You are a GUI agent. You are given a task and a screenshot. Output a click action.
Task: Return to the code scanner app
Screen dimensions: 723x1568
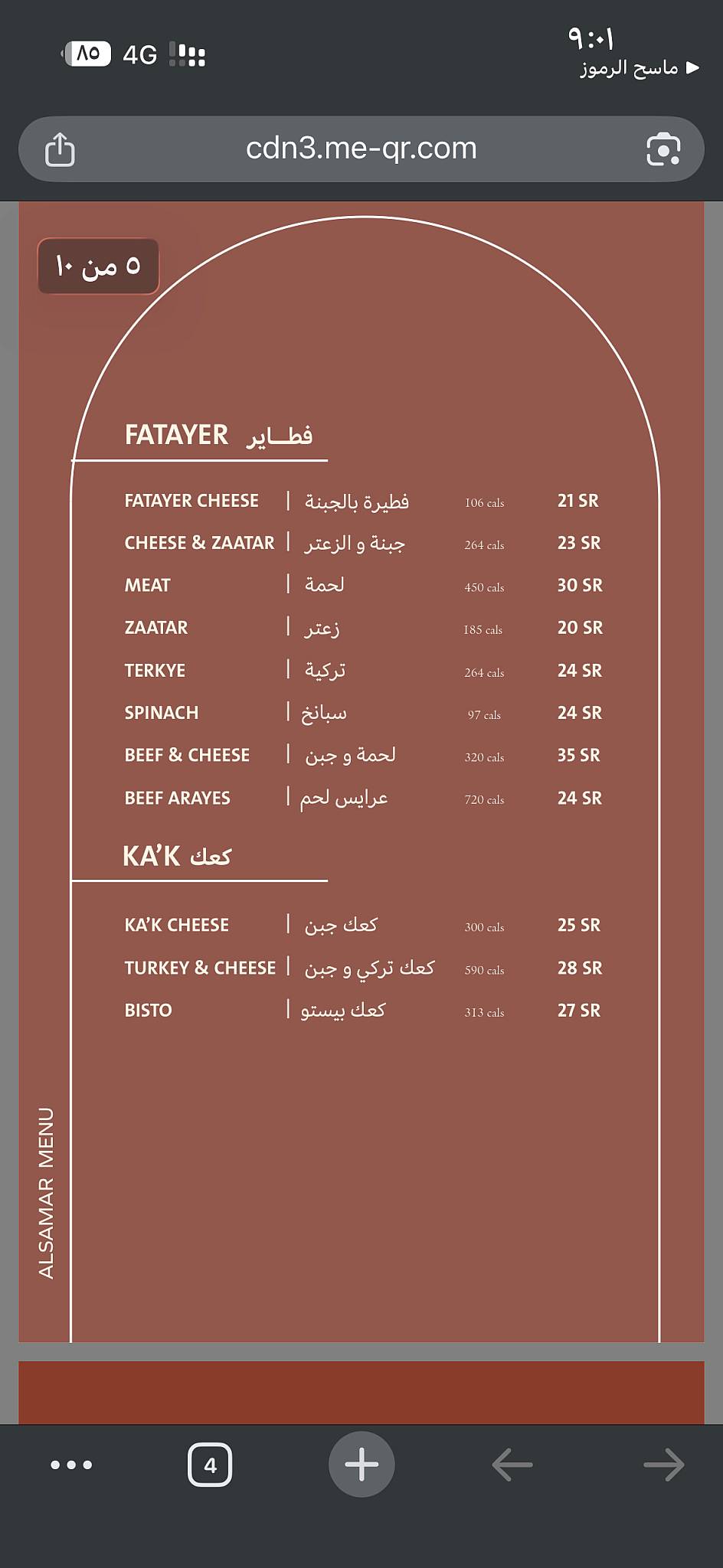640,68
